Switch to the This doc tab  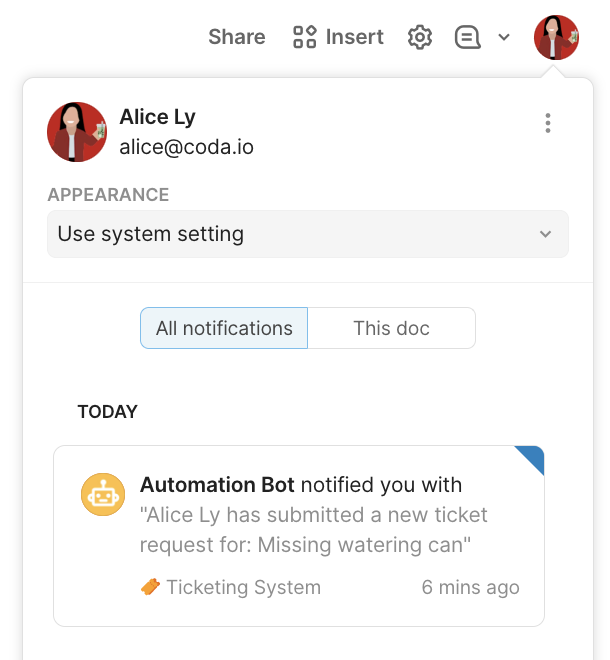click(391, 328)
